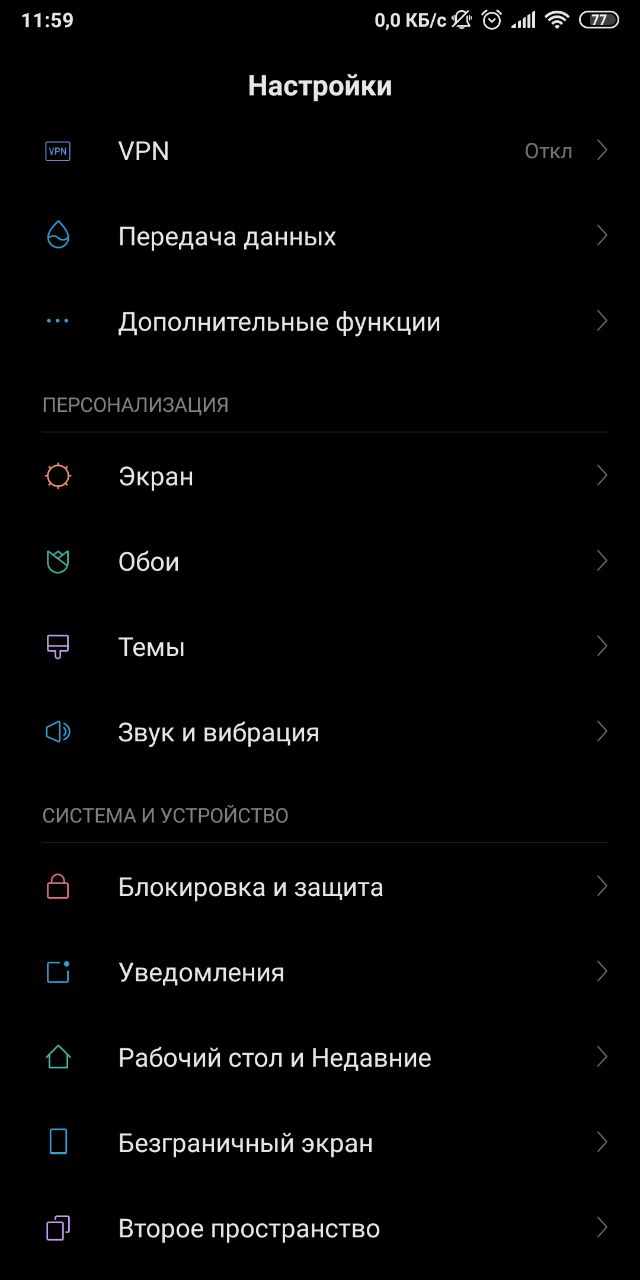Go to Экран display settings
Screen dimensions: 640x1280
coord(320,476)
